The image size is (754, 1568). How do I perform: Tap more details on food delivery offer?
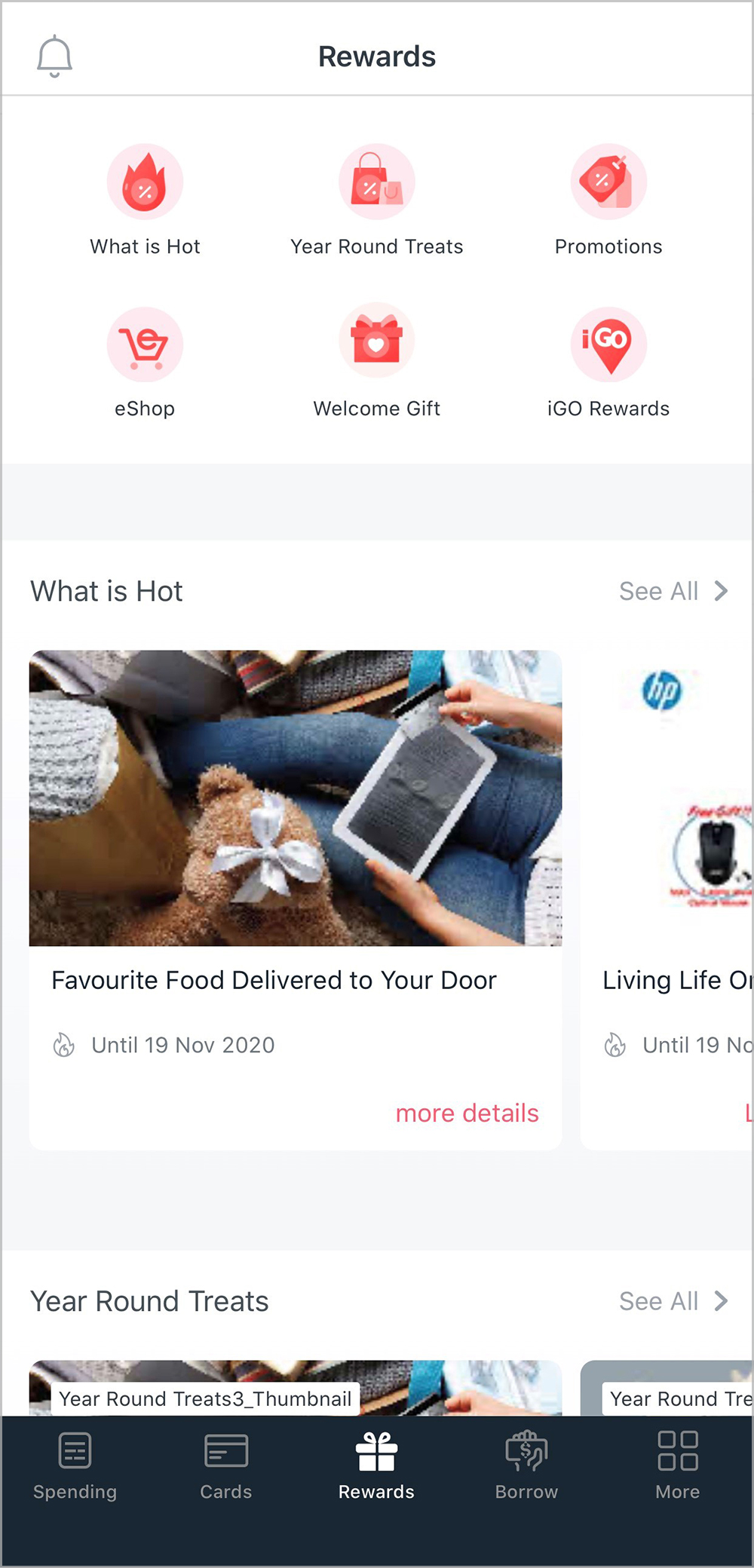[467, 1113]
